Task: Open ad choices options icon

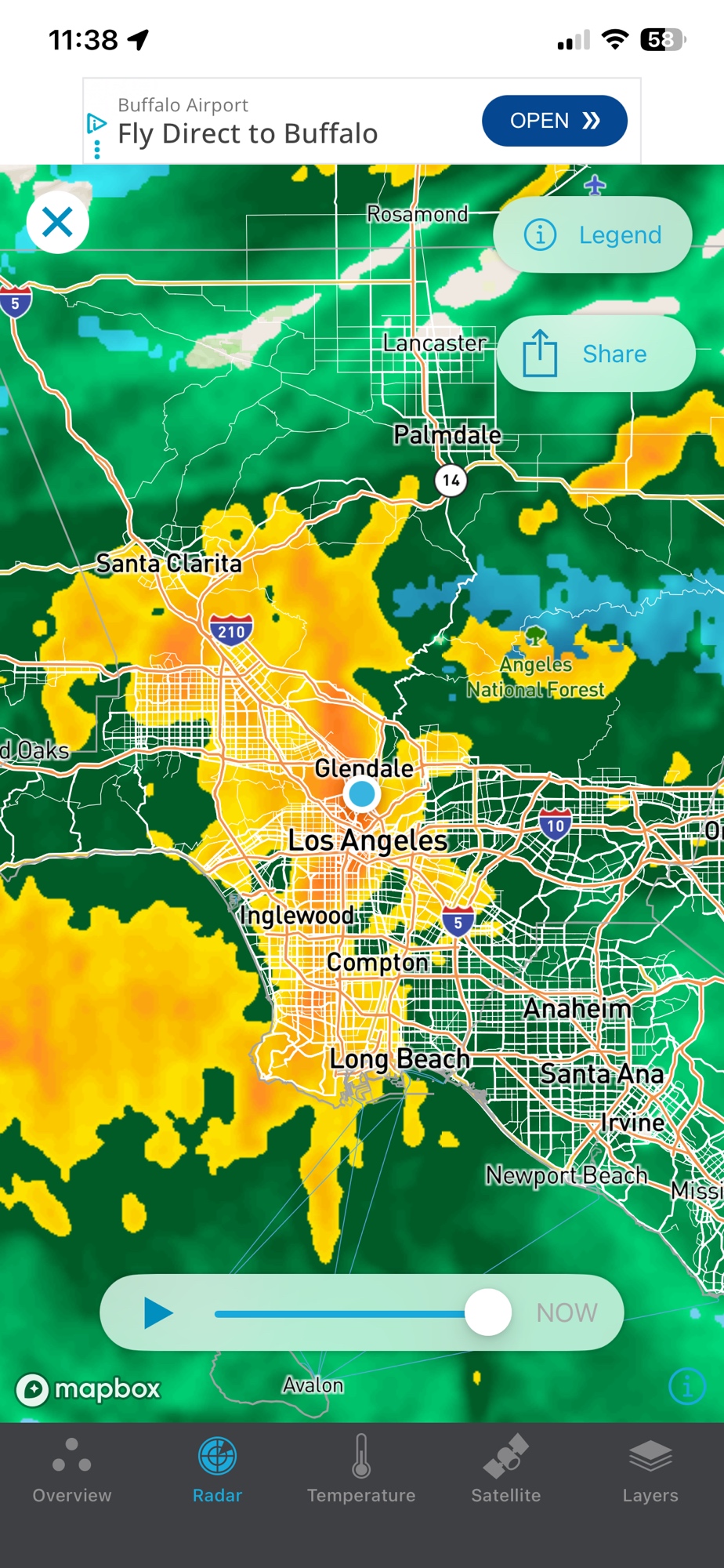Action: pos(96,123)
